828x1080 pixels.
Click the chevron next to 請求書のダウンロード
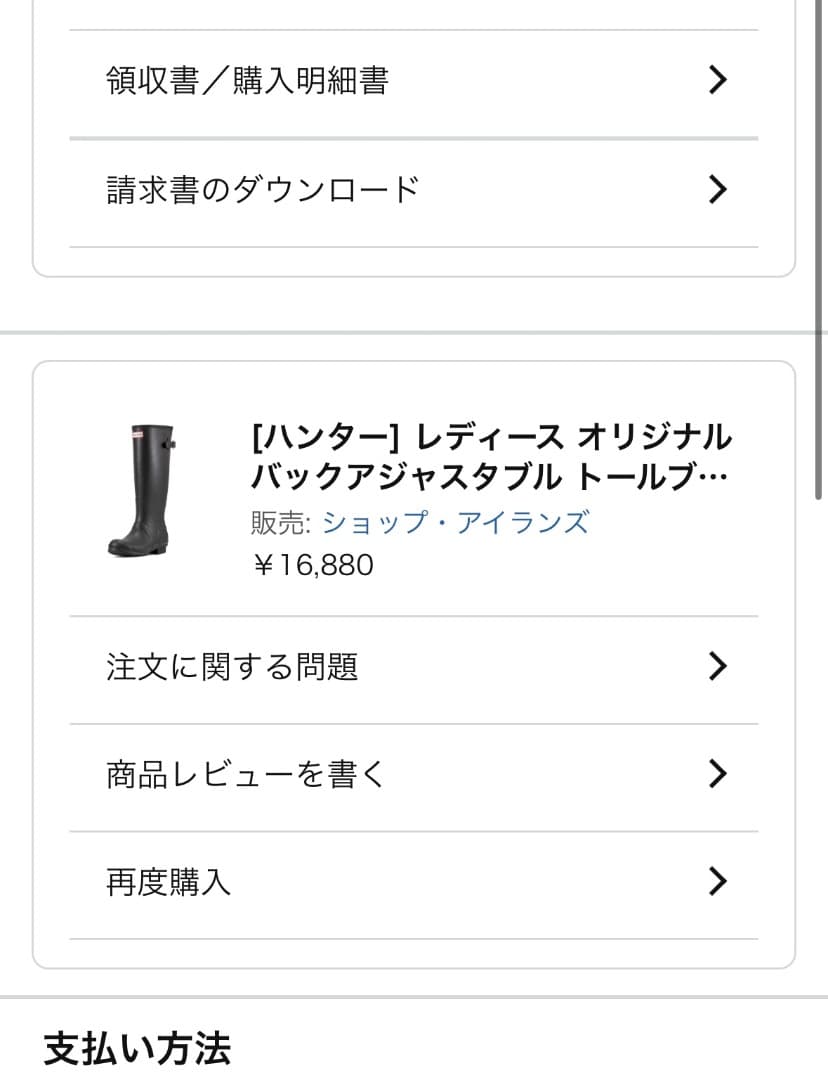pyautogui.click(x=717, y=188)
